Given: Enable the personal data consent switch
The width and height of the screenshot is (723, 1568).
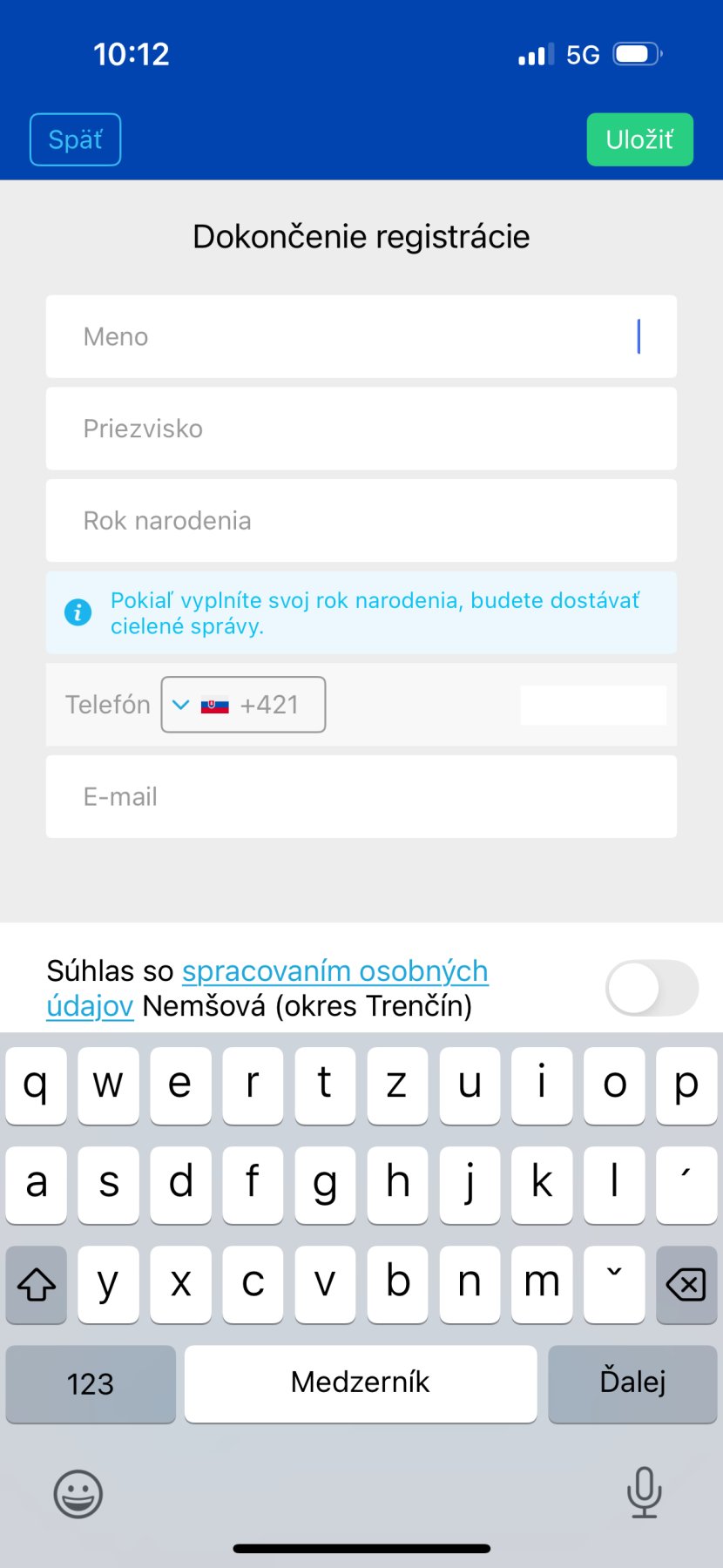Looking at the screenshot, I should (652, 988).
